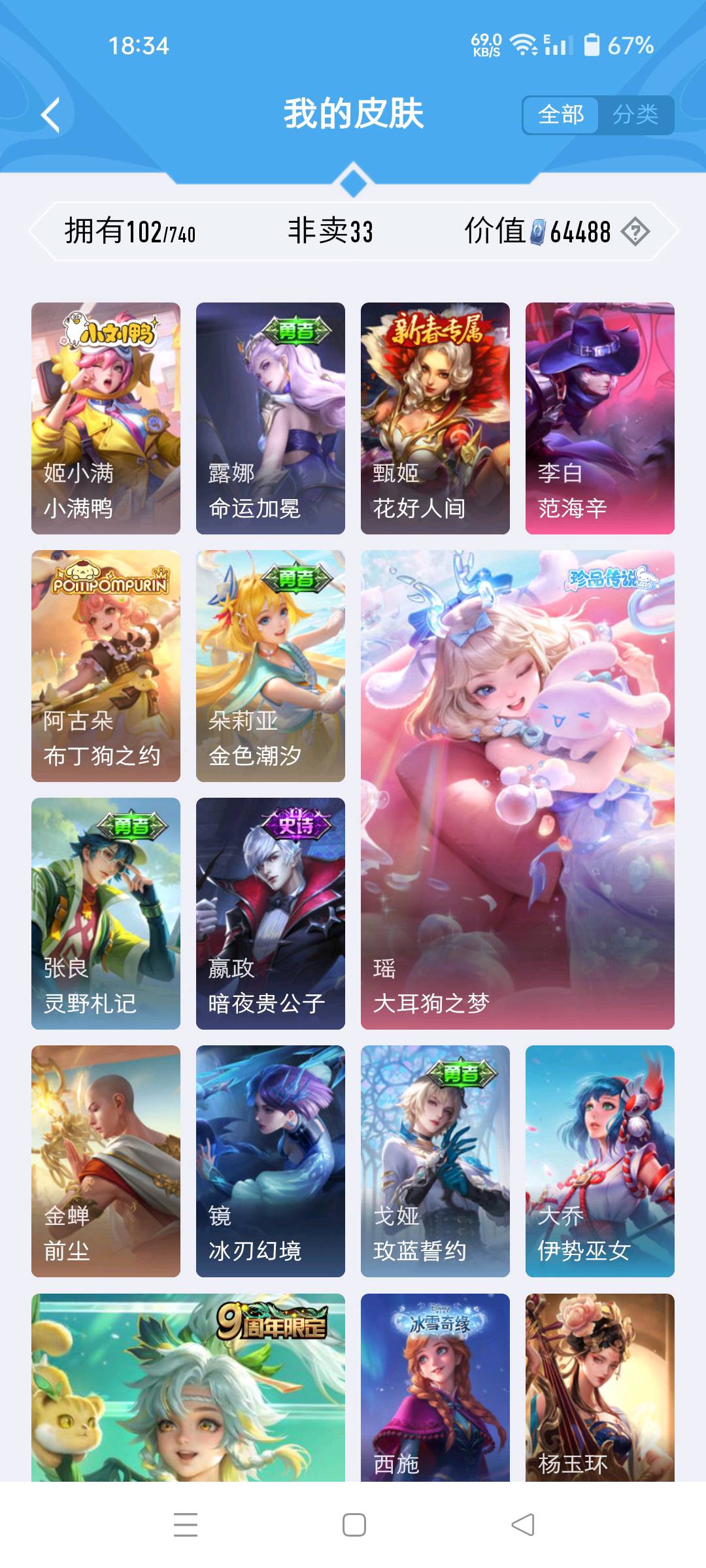Viewport: 706px width, 1568px height.
Task: View the 杨玉环 skin card
Action: click(600, 1386)
